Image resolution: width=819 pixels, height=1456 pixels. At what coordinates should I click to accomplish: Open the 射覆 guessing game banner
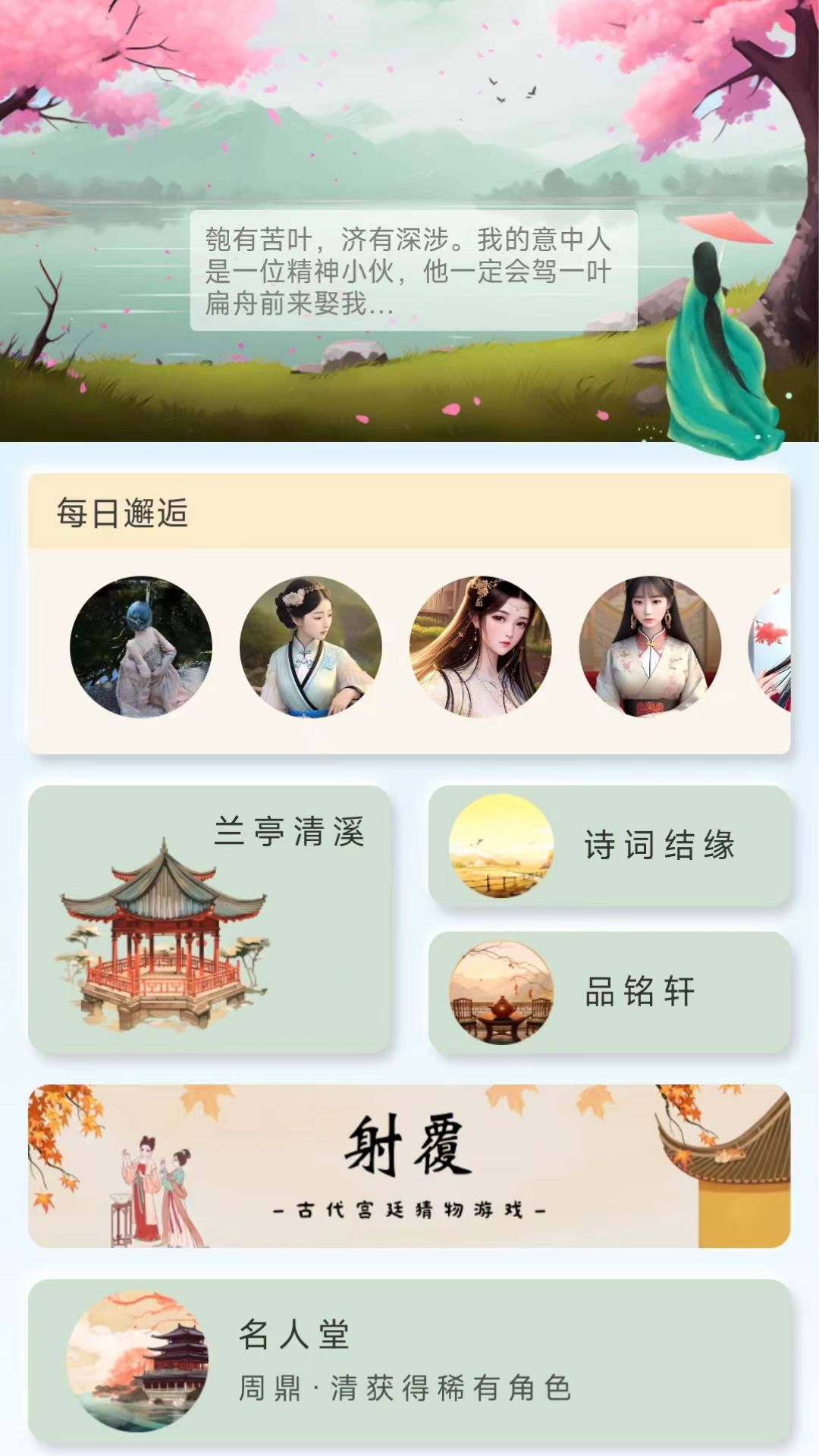[409, 1166]
